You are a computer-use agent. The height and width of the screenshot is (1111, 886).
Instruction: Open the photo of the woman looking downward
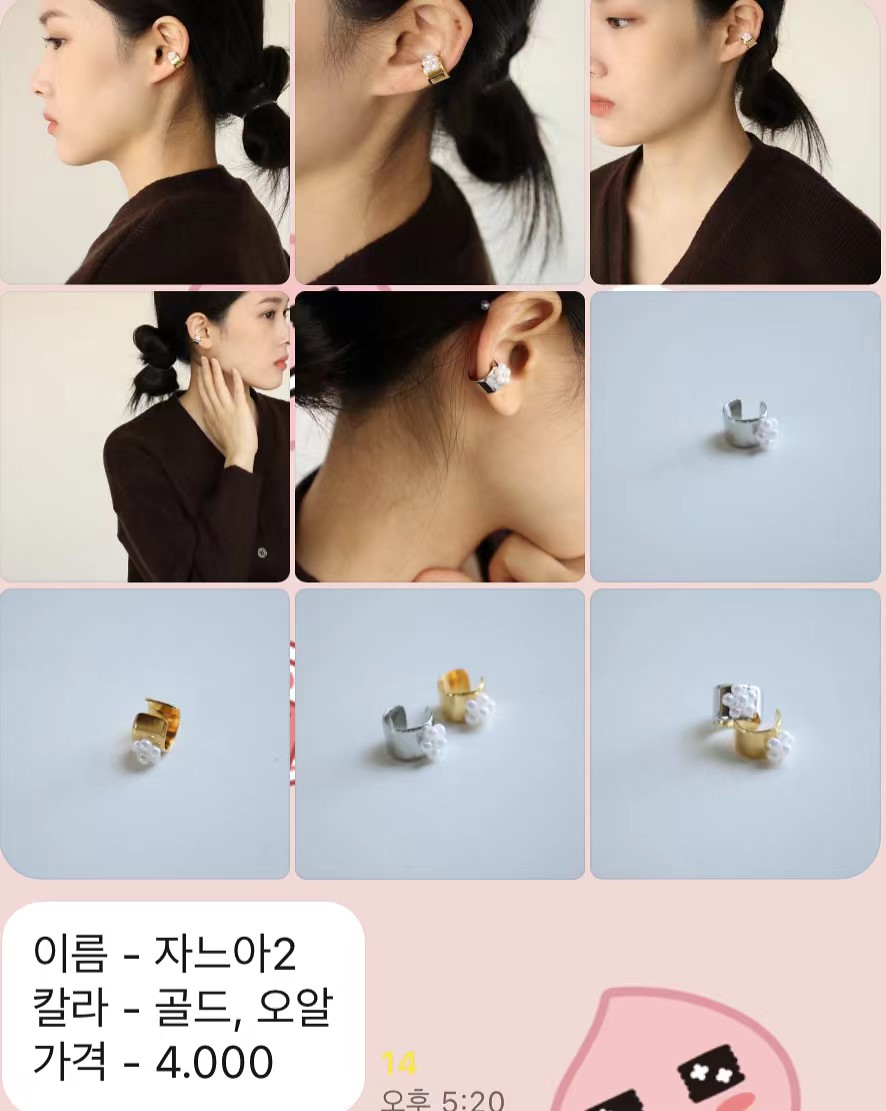(735, 141)
